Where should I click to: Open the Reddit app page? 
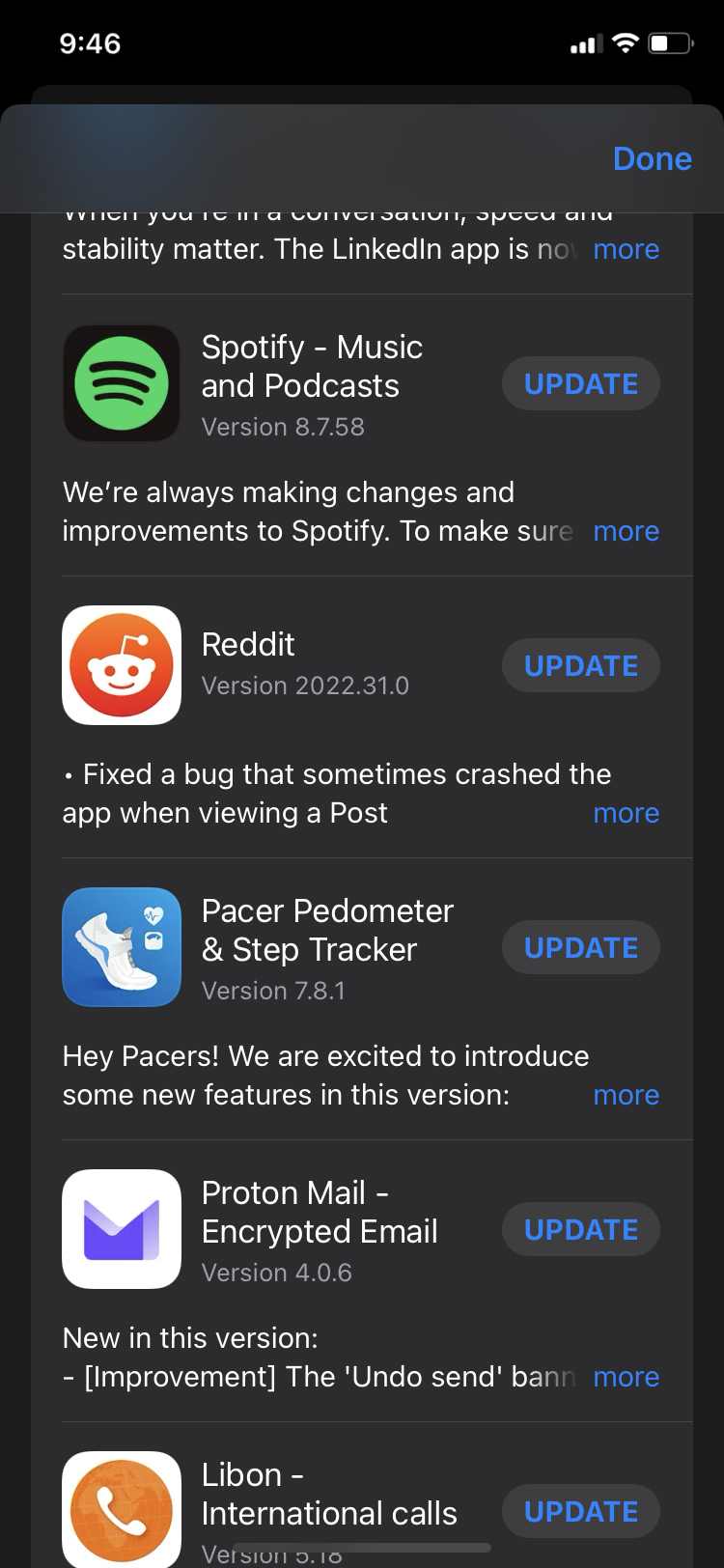122,666
